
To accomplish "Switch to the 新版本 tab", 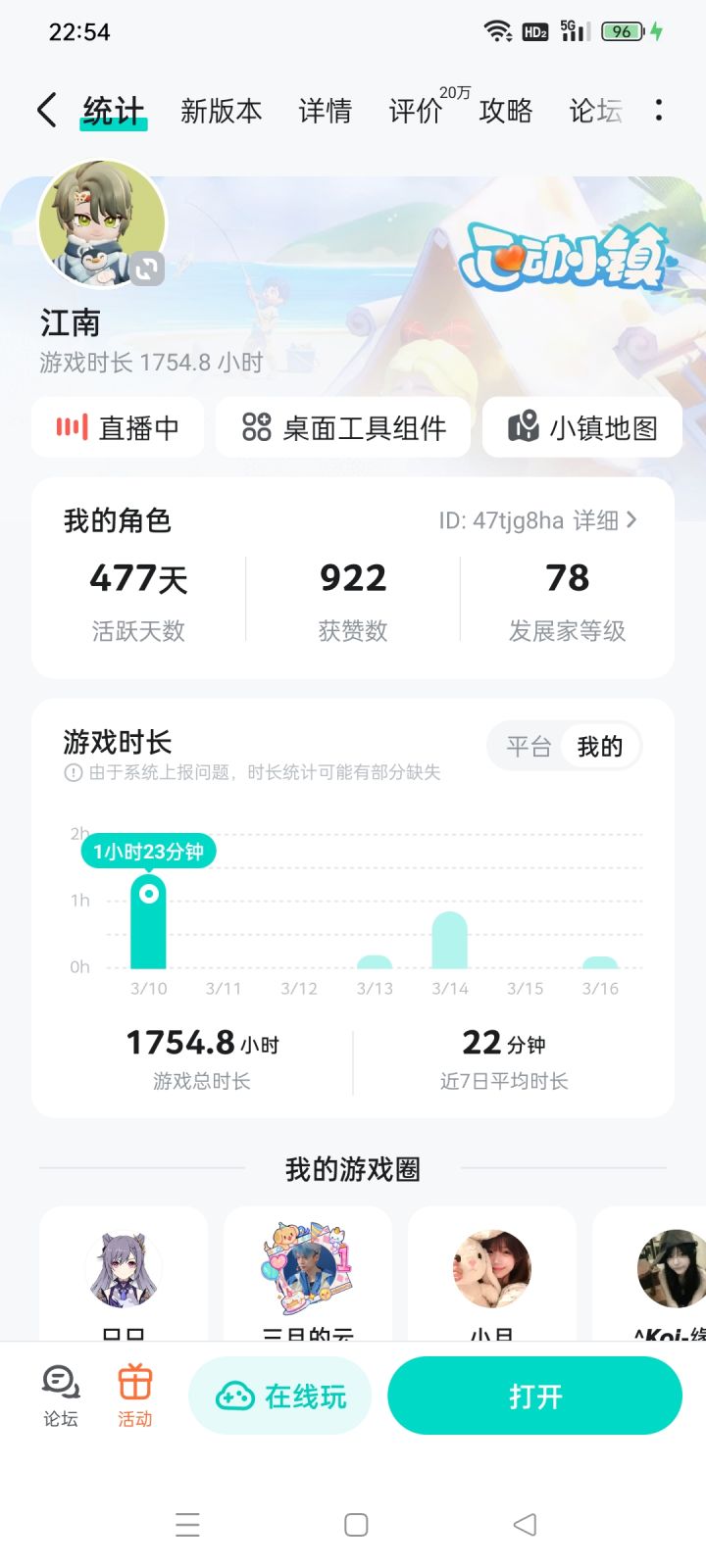I will point(221,112).
